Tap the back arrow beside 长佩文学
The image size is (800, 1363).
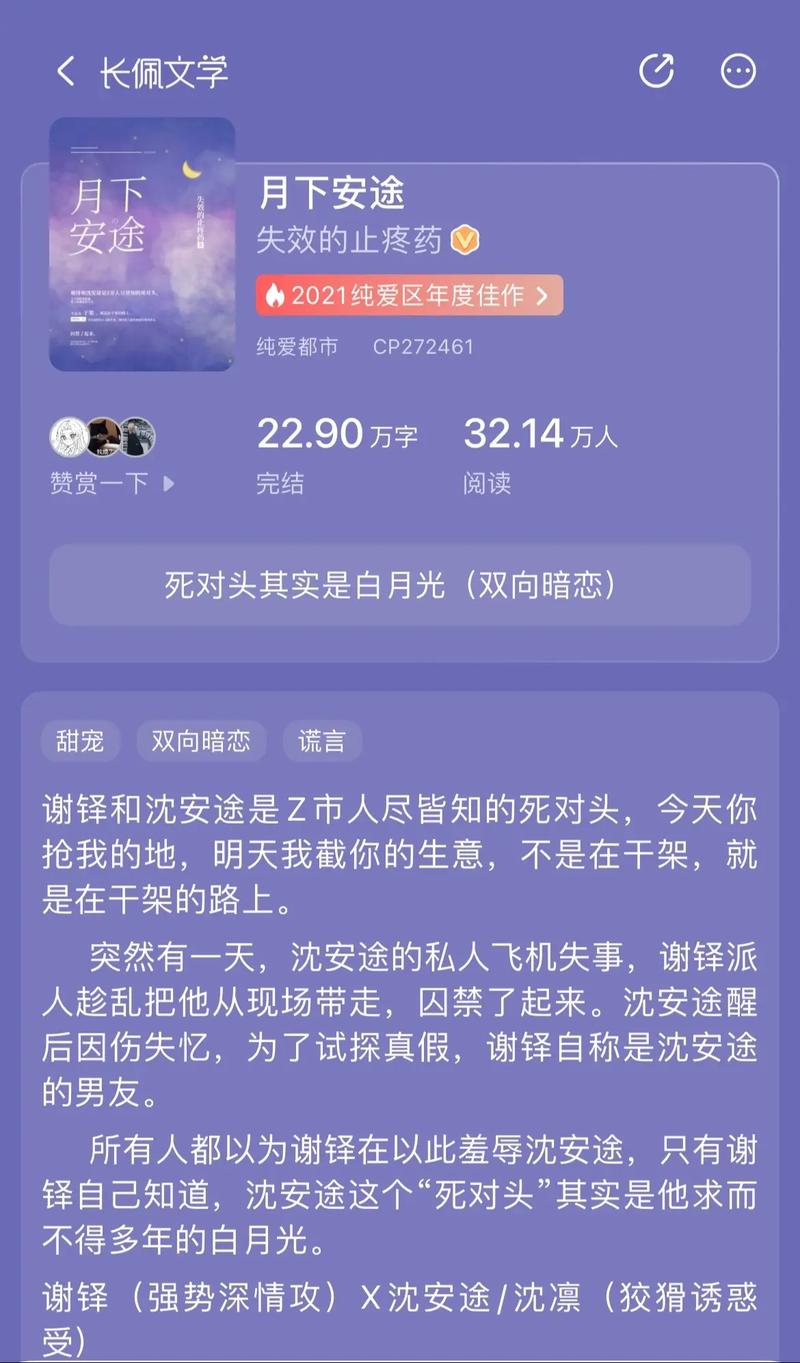coord(65,70)
